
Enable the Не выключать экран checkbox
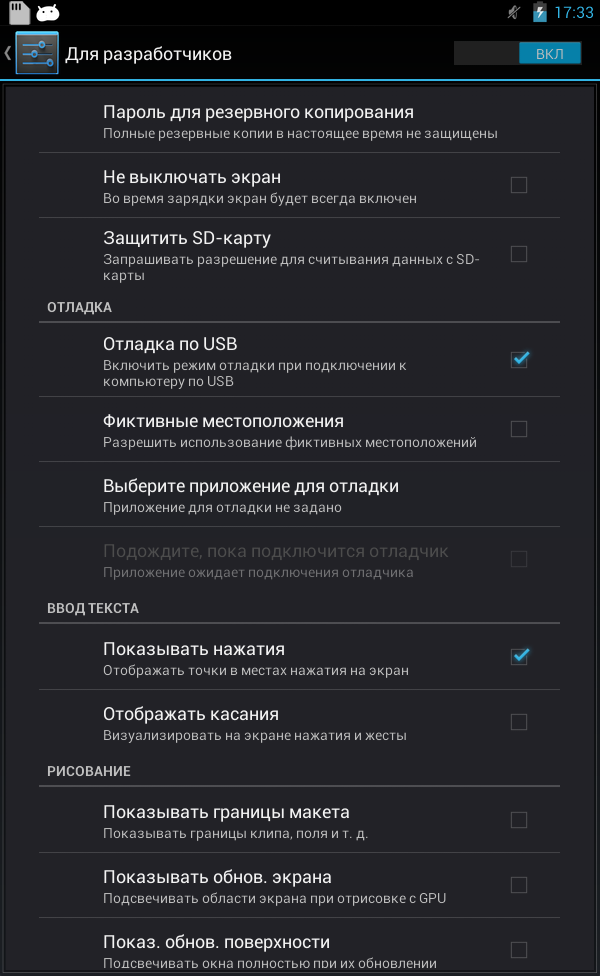pyautogui.click(x=519, y=185)
